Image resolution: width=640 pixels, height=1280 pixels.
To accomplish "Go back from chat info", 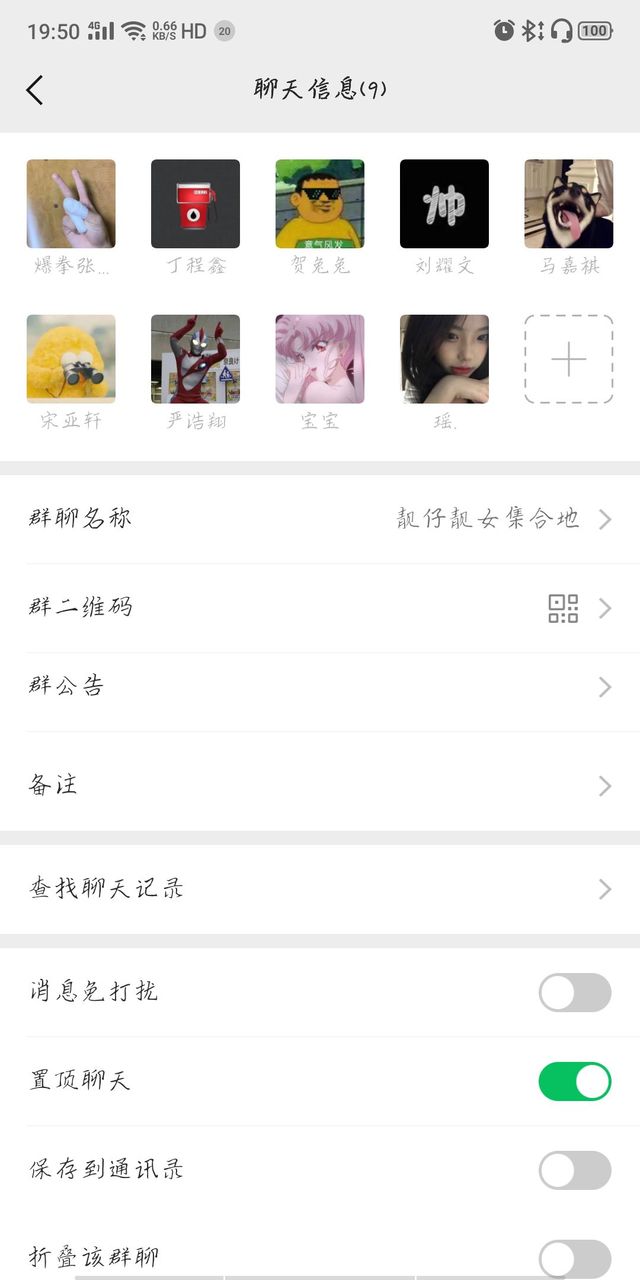I will [35, 90].
